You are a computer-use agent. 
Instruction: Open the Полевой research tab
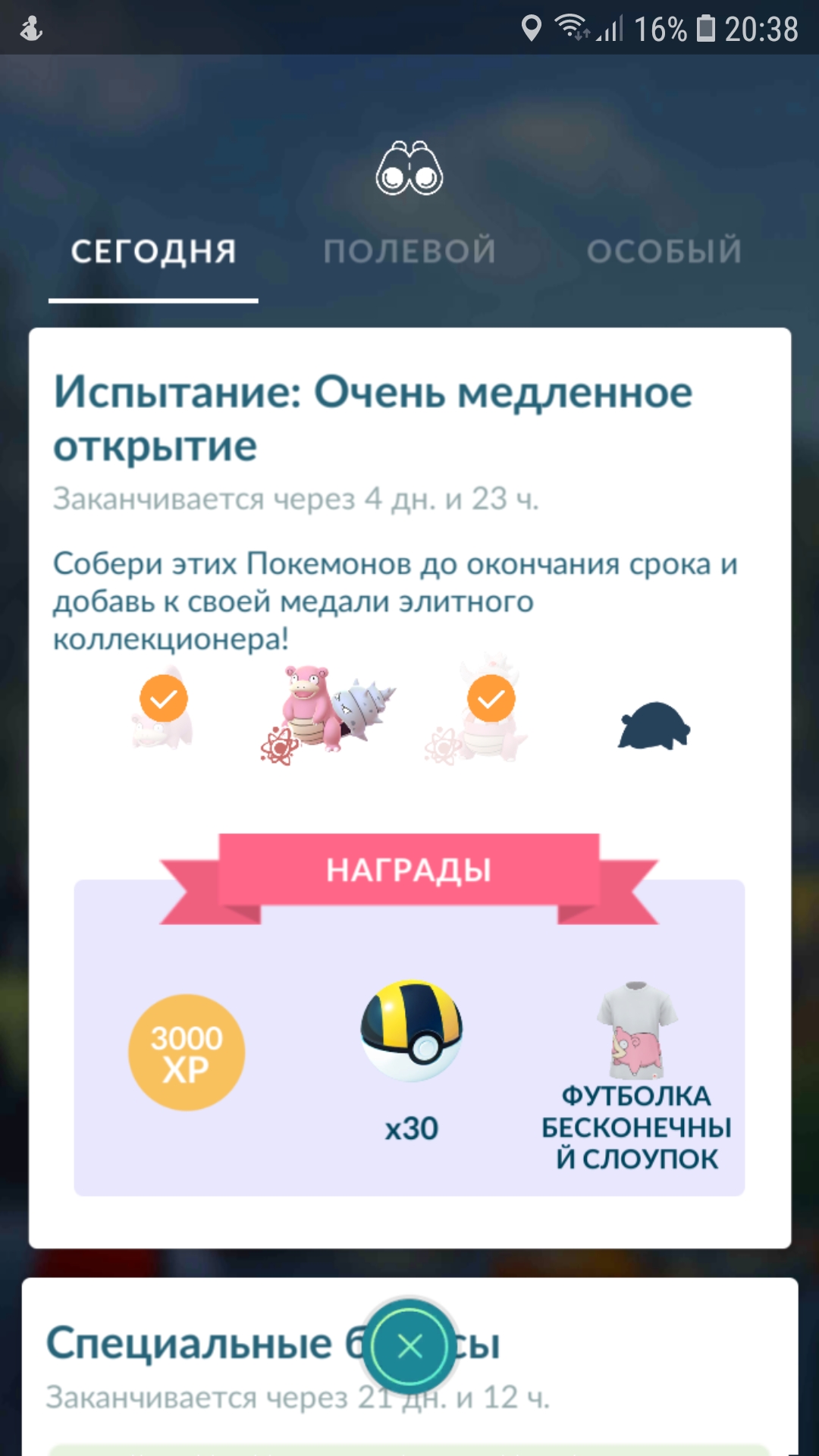(409, 252)
